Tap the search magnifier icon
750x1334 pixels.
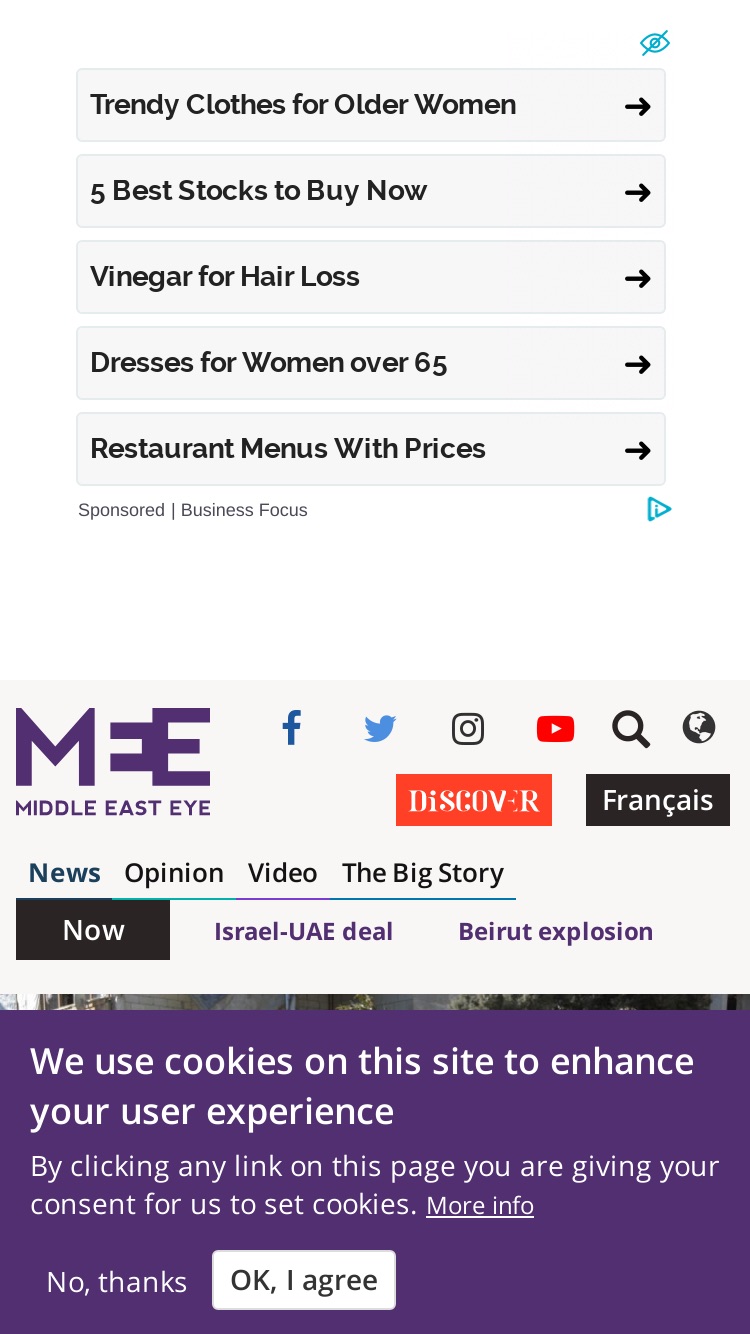coord(631,729)
